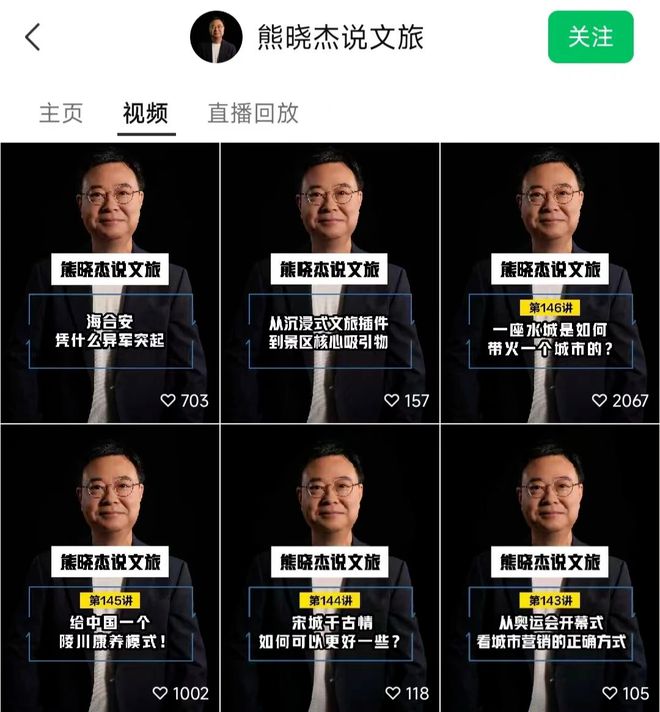The image size is (660, 712).
Task: Open the video 海合安凭什么异军突起
Action: click(110, 282)
